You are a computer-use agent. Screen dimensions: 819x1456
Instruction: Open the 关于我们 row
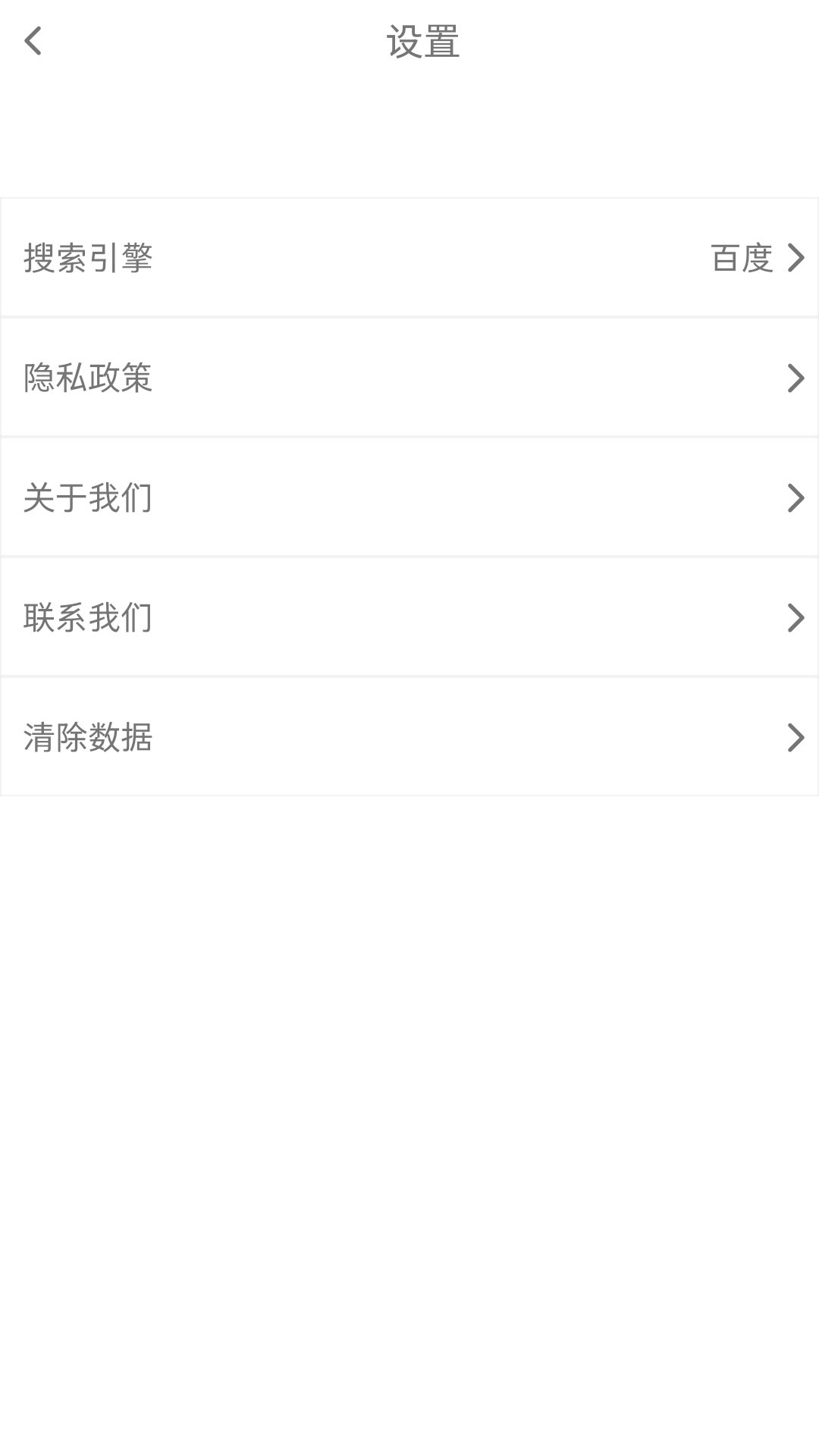tap(409, 497)
